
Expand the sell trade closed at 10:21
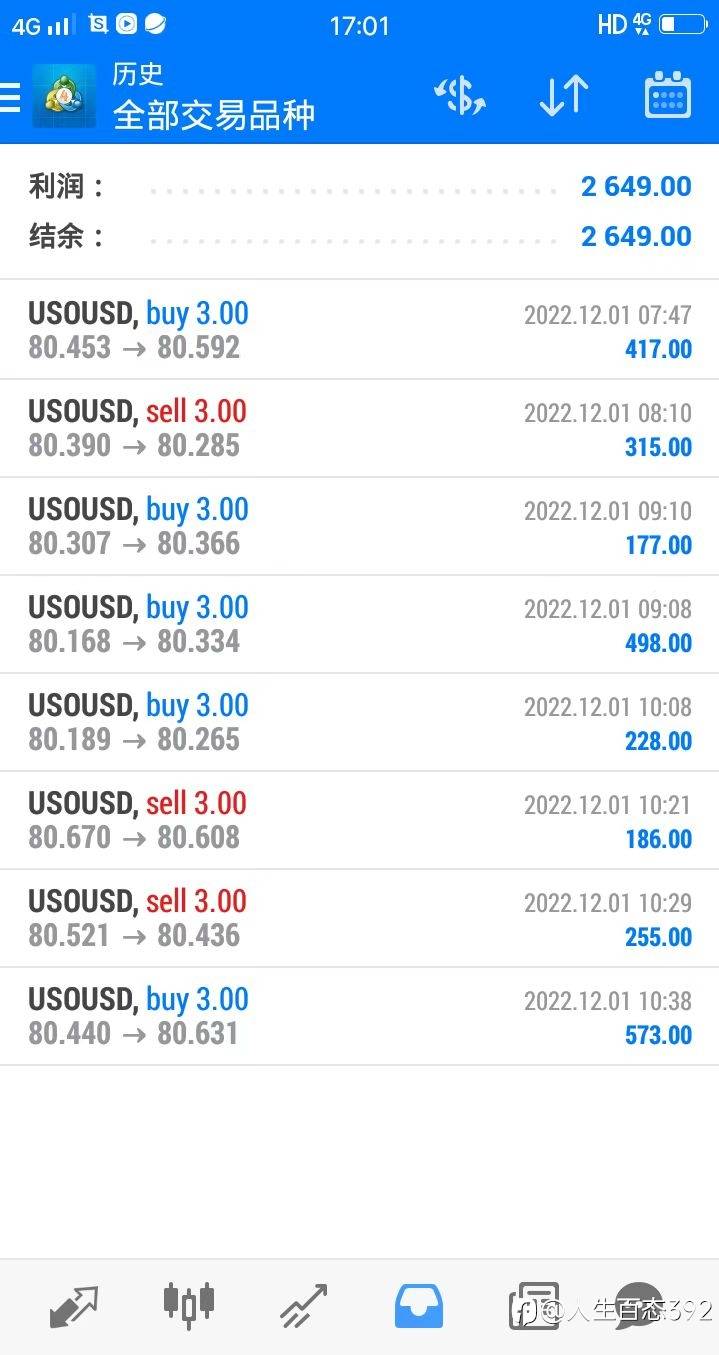(x=359, y=820)
